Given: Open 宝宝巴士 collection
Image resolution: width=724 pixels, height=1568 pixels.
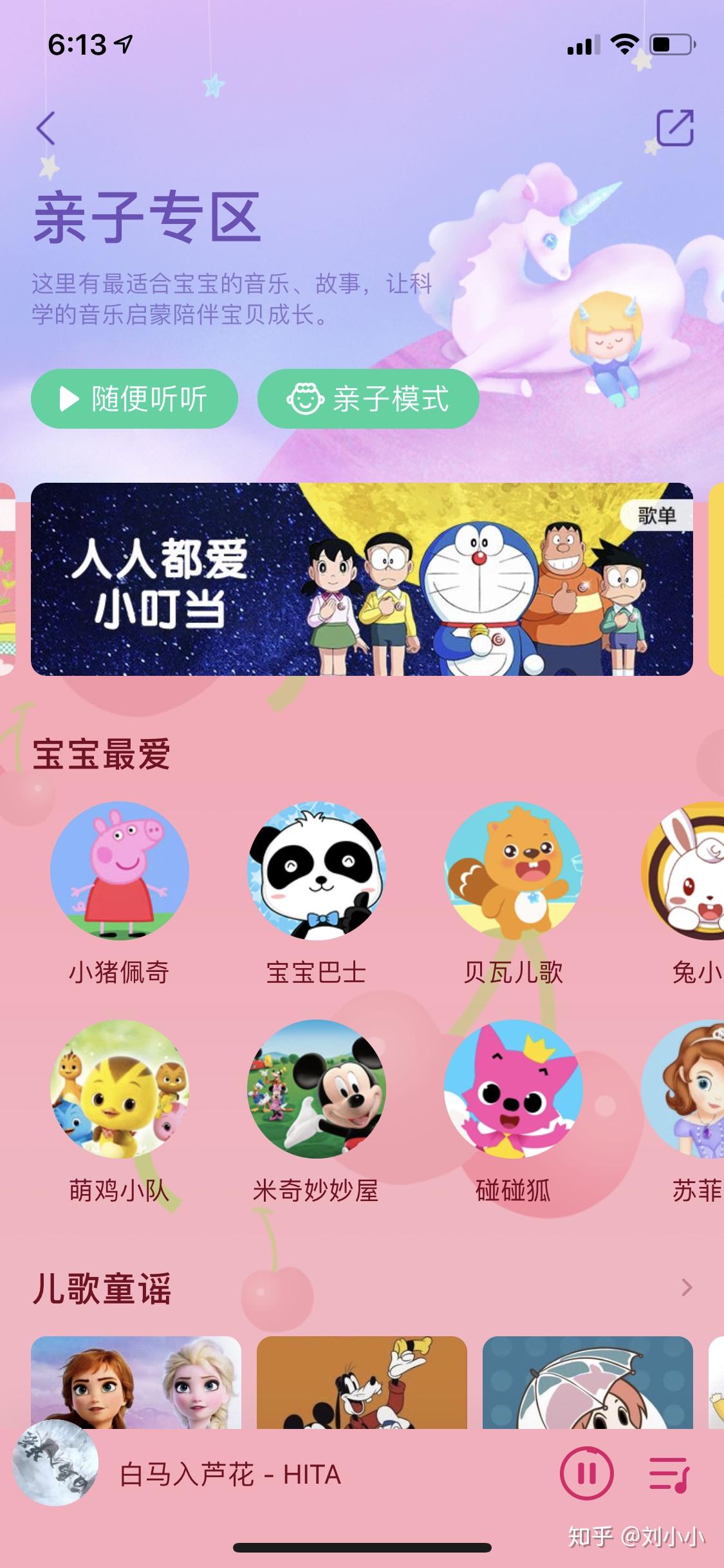Looking at the screenshot, I should (317, 870).
